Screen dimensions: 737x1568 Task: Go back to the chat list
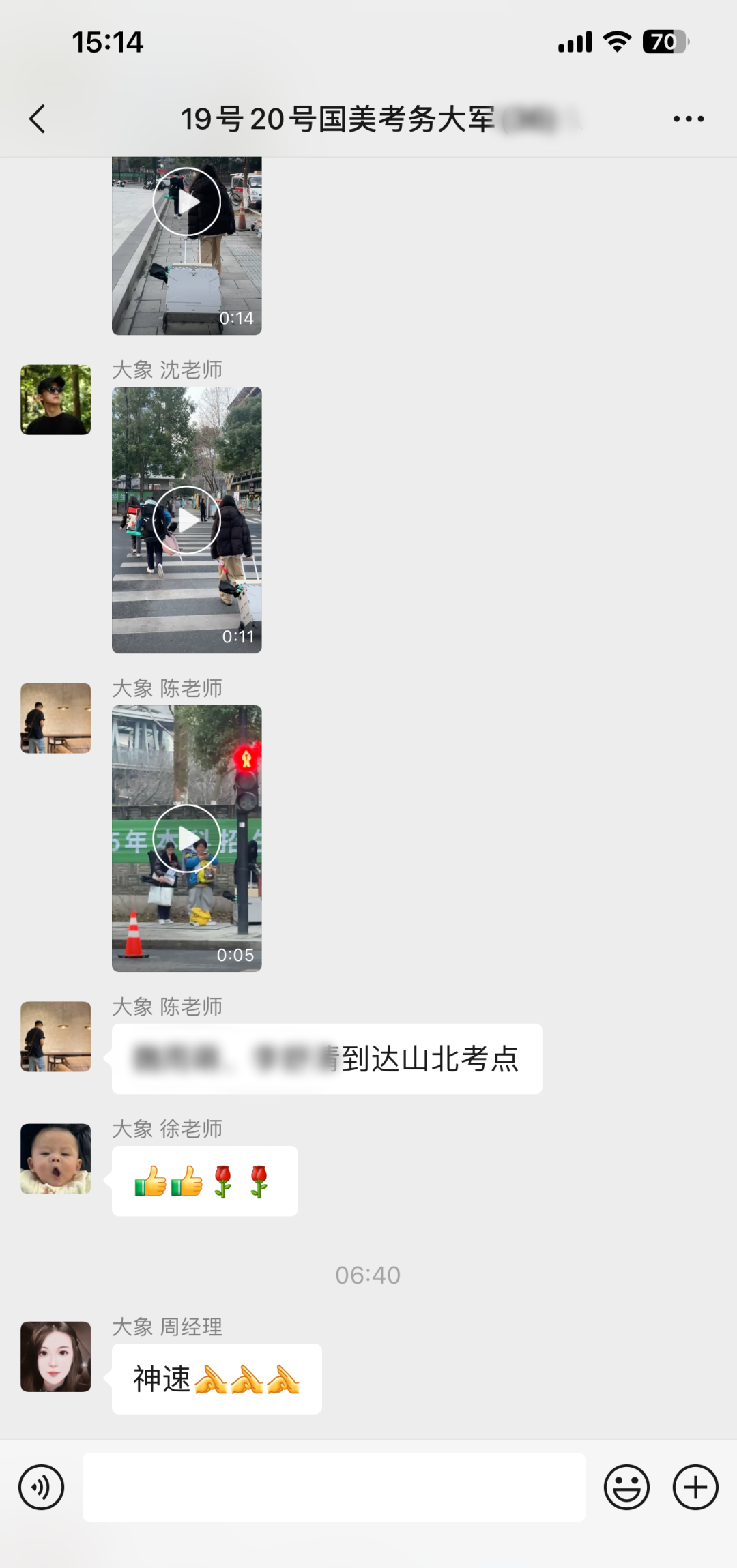[x=38, y=119]
